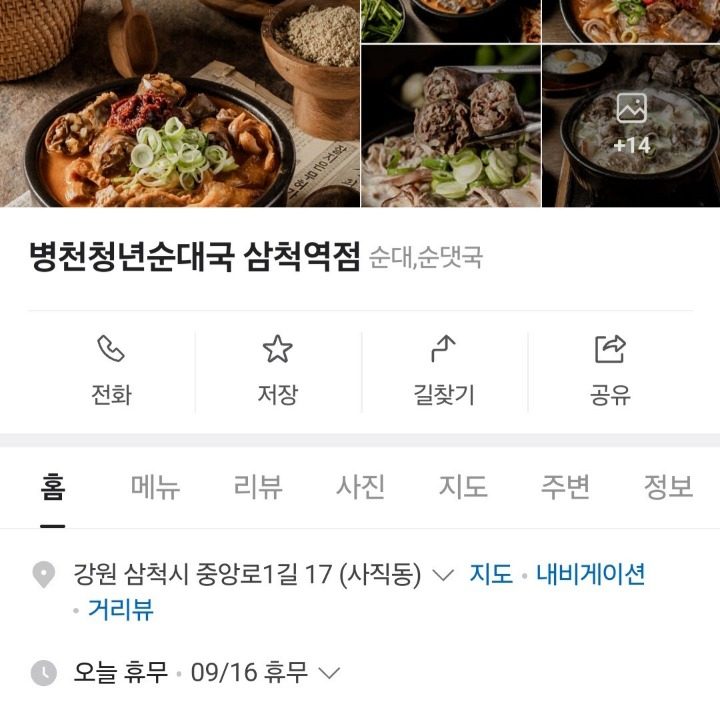Switch to the 홈 tab

pos(53,488)
